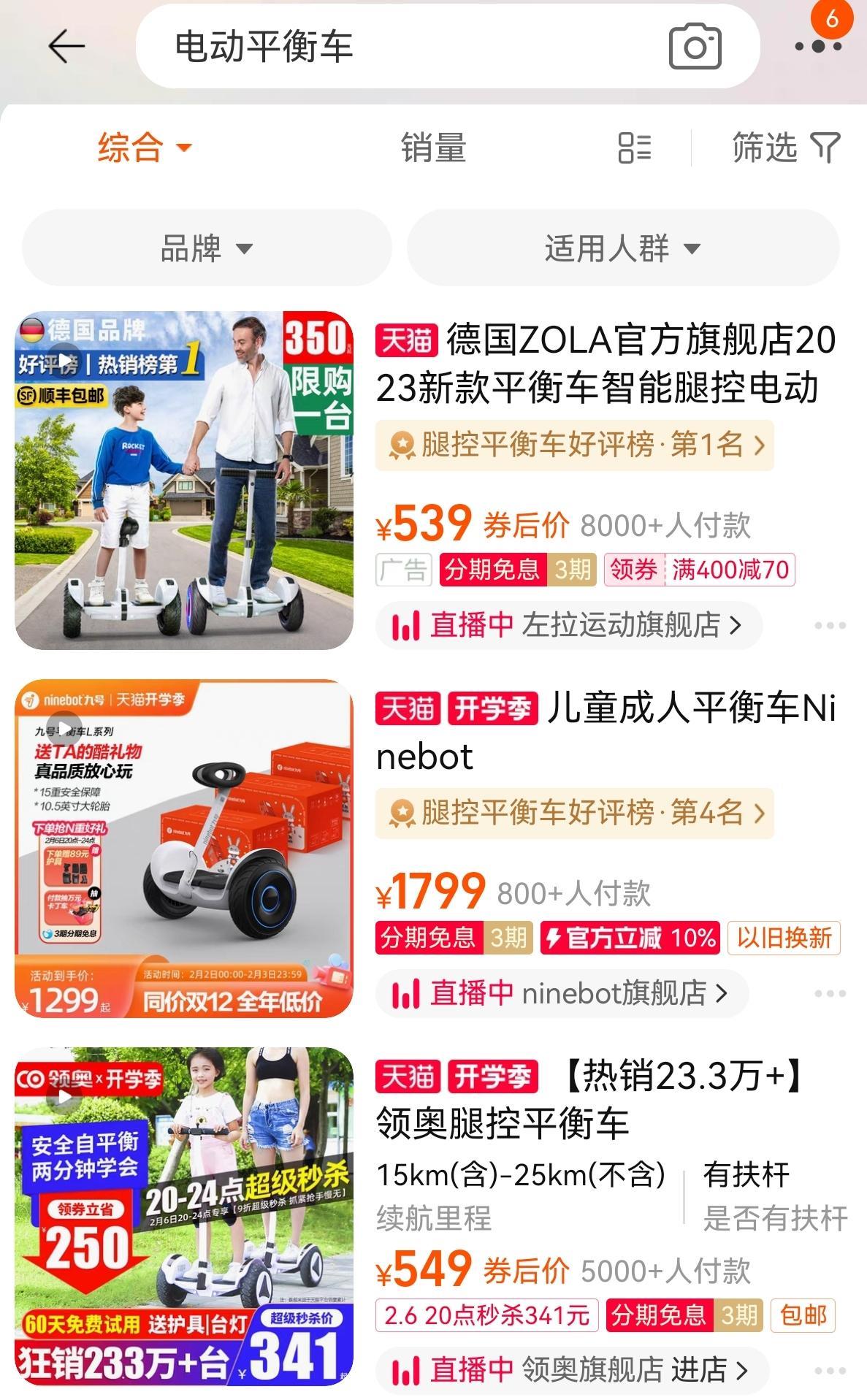The height and width of the screenshot is (1400, 867).
Task: Open more options for the ZOLA item
Action: 830,626
